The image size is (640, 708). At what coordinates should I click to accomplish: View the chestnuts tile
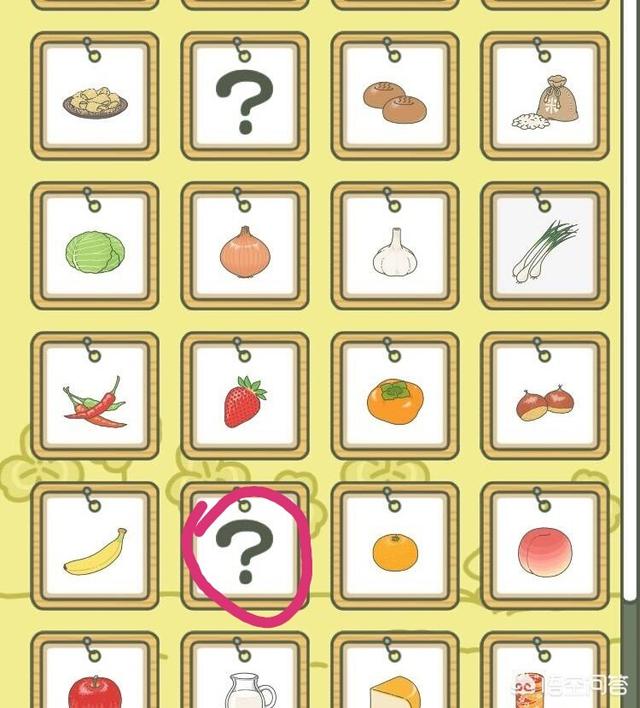pyautogui.click(x=545, y=400)
